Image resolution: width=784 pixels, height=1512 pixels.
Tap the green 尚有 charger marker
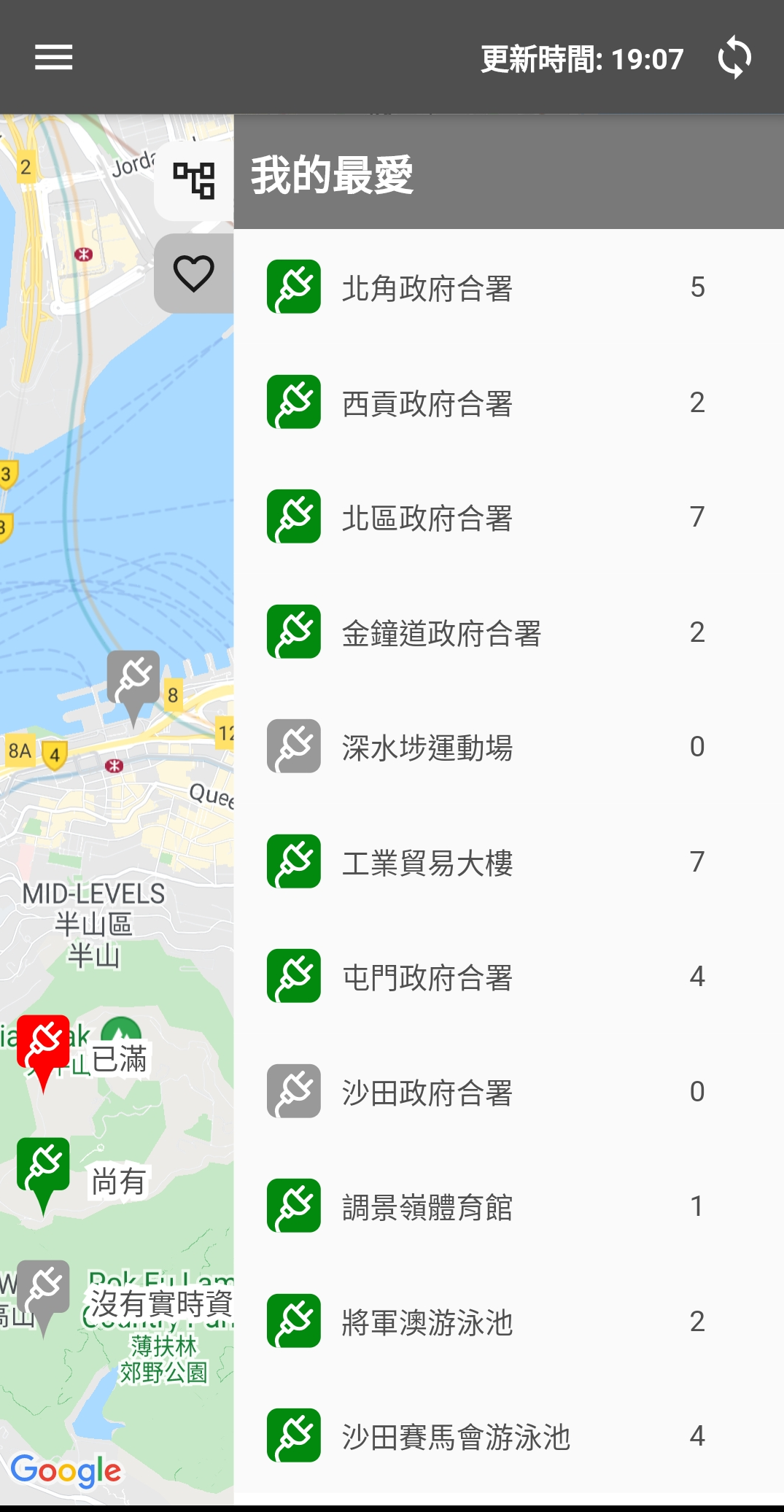point(42,1166)
